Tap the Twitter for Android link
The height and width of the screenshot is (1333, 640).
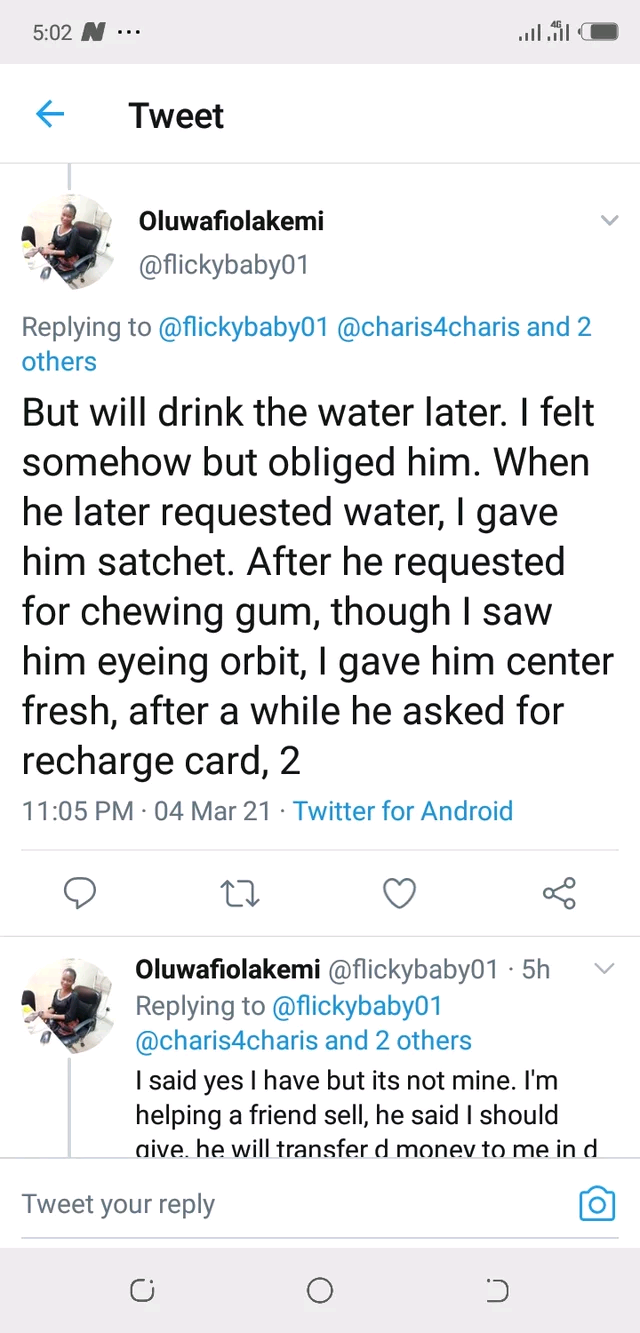point(403,810)
